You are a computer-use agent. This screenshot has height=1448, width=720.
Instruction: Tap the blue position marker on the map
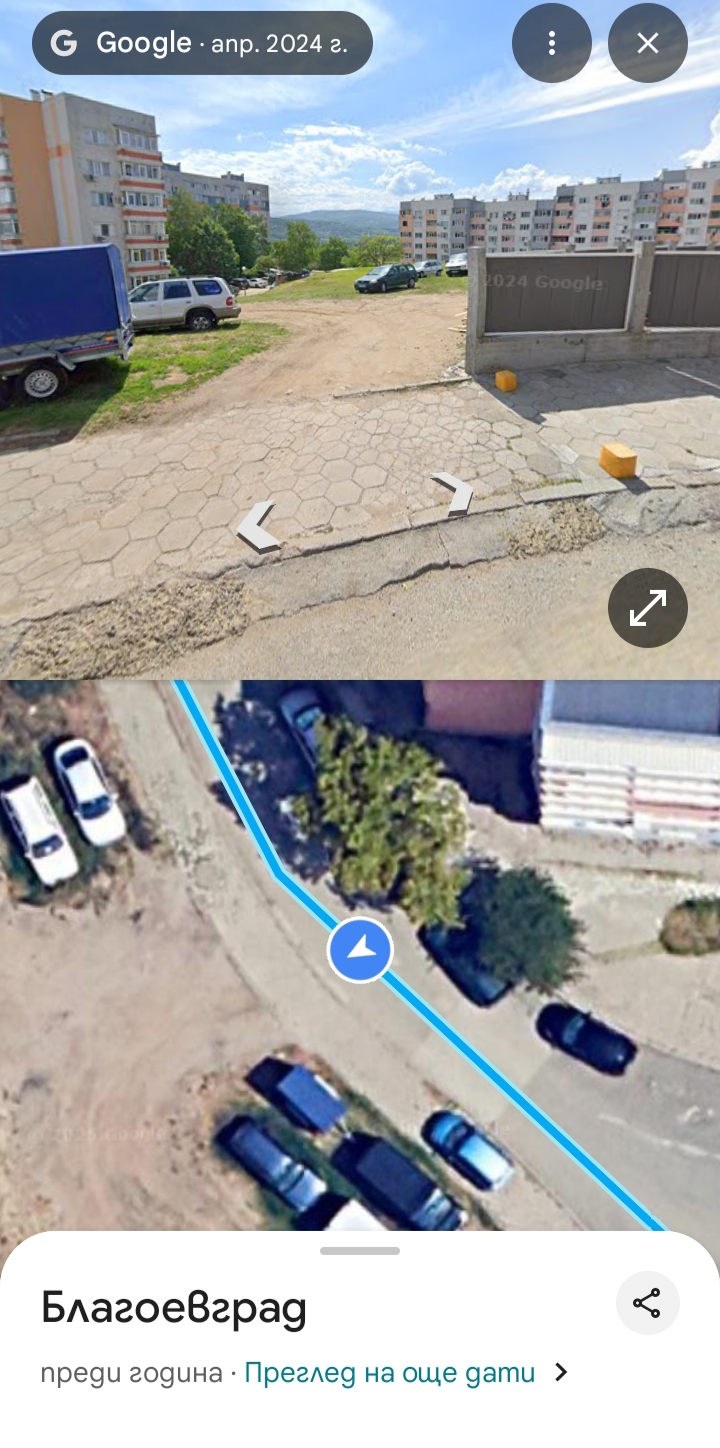360,949
